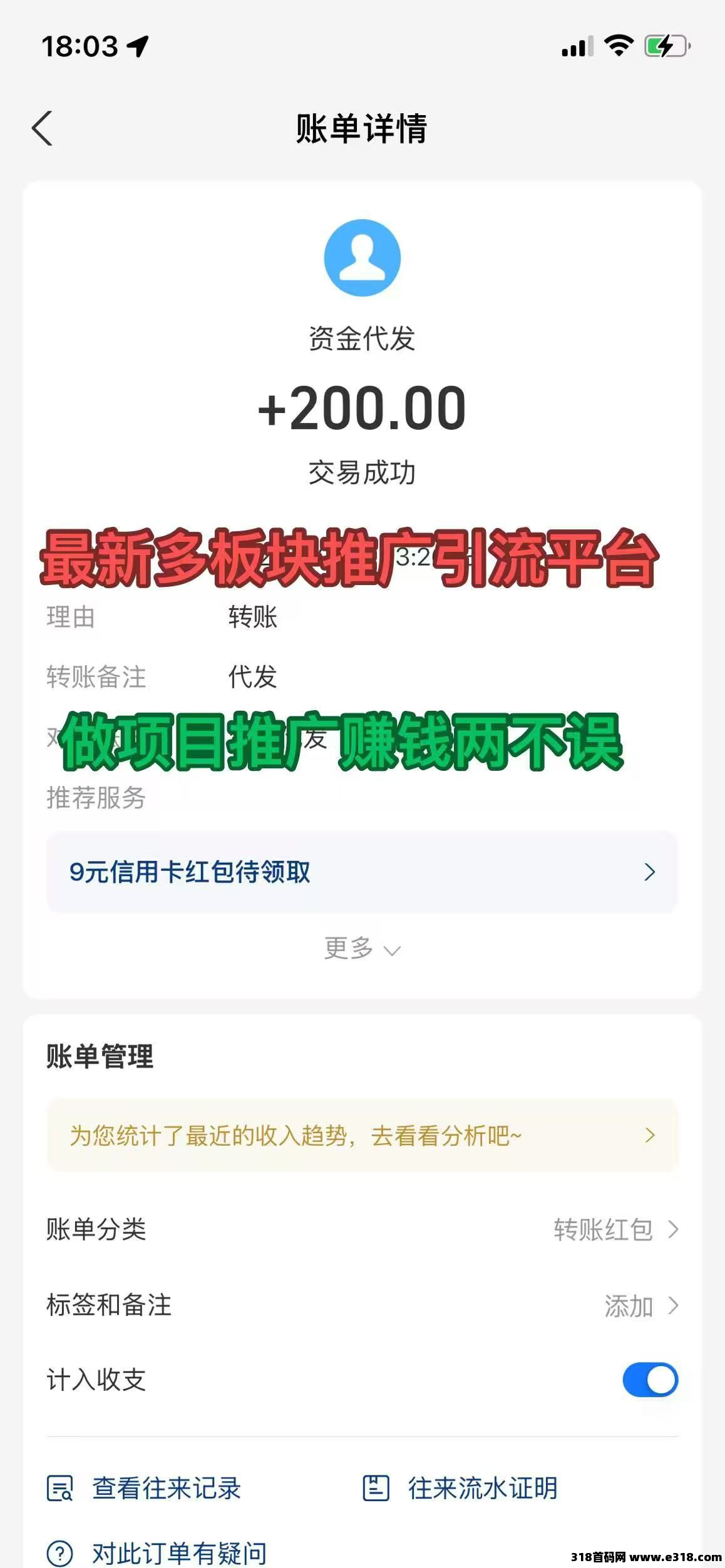
Task: Turn off the 计入收支 switch
Action: 649,1380
